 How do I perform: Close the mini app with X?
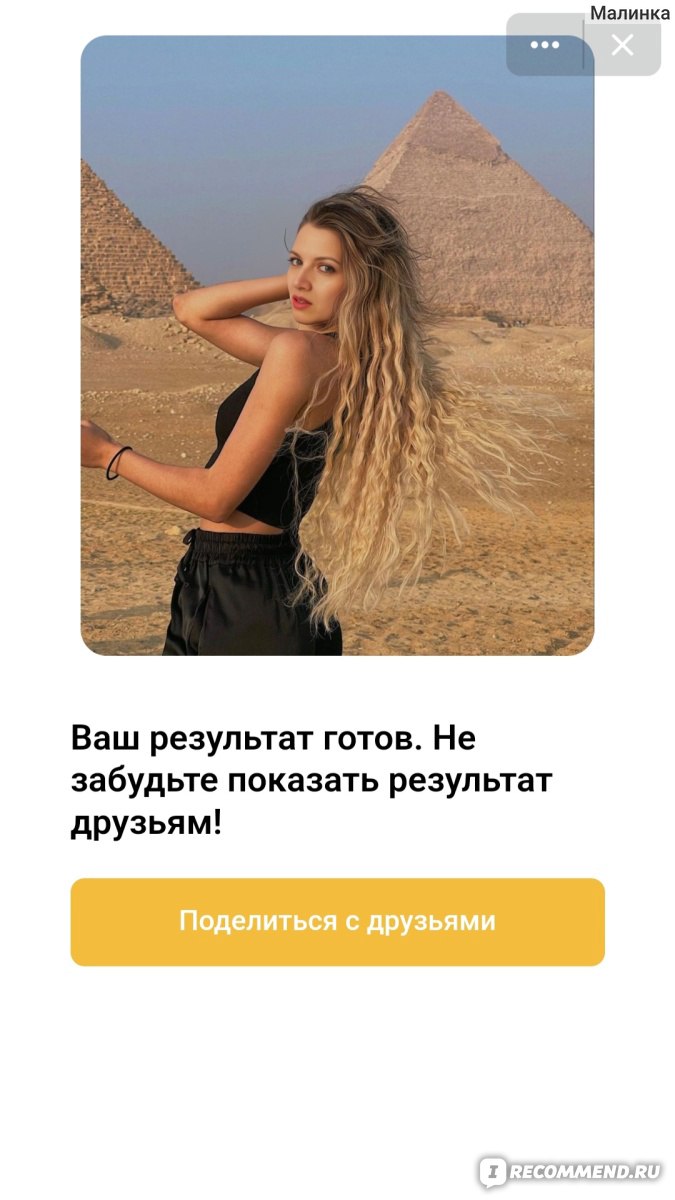(623, 45)
